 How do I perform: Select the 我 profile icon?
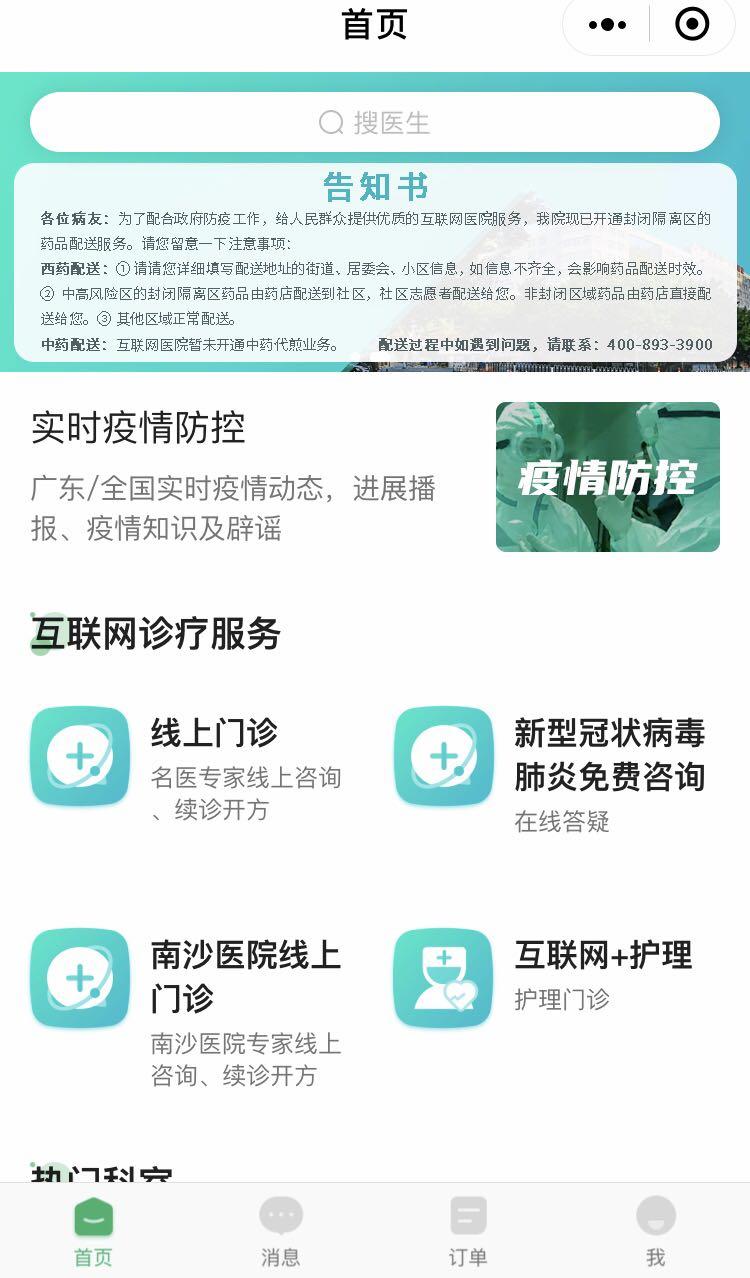coord(657,1217)
